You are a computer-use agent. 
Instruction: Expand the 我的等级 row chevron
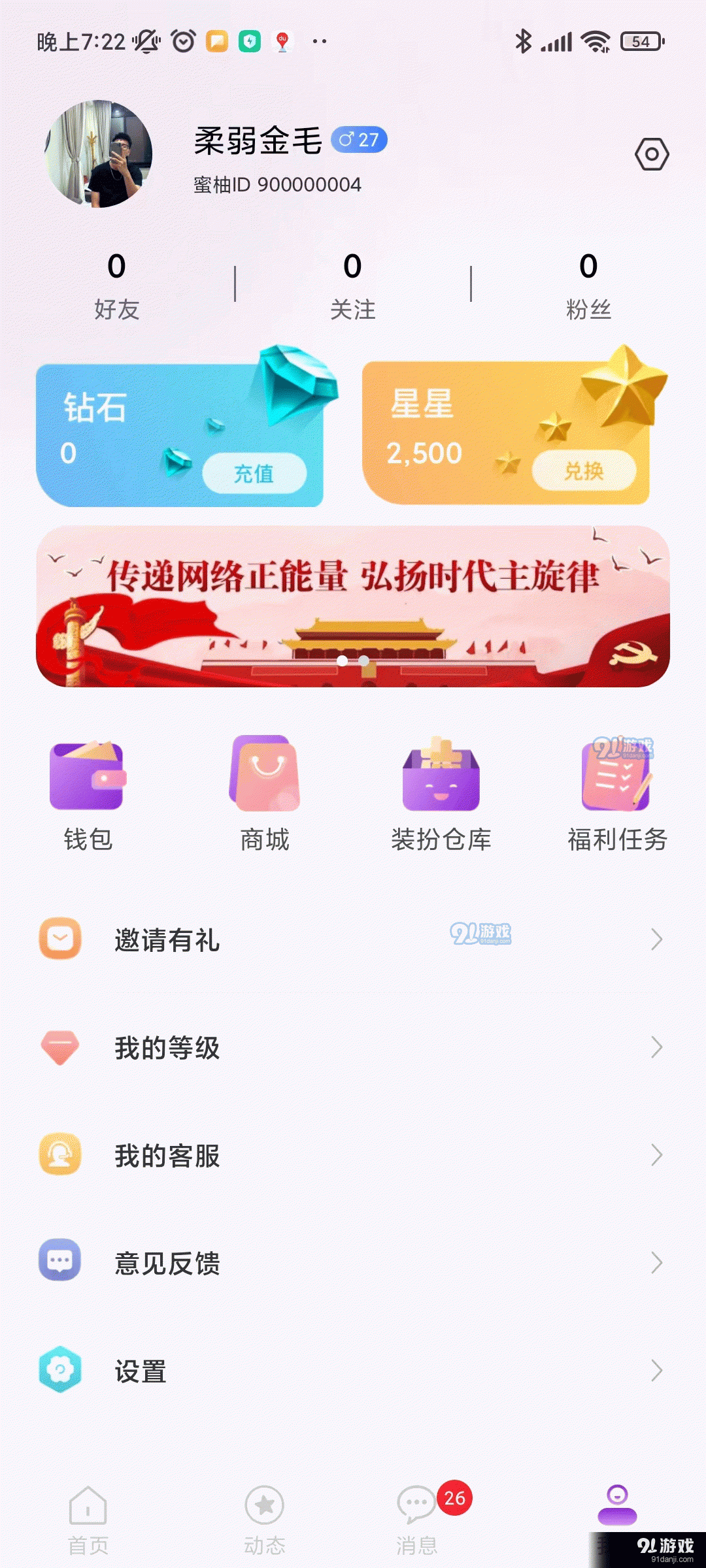658,1048
